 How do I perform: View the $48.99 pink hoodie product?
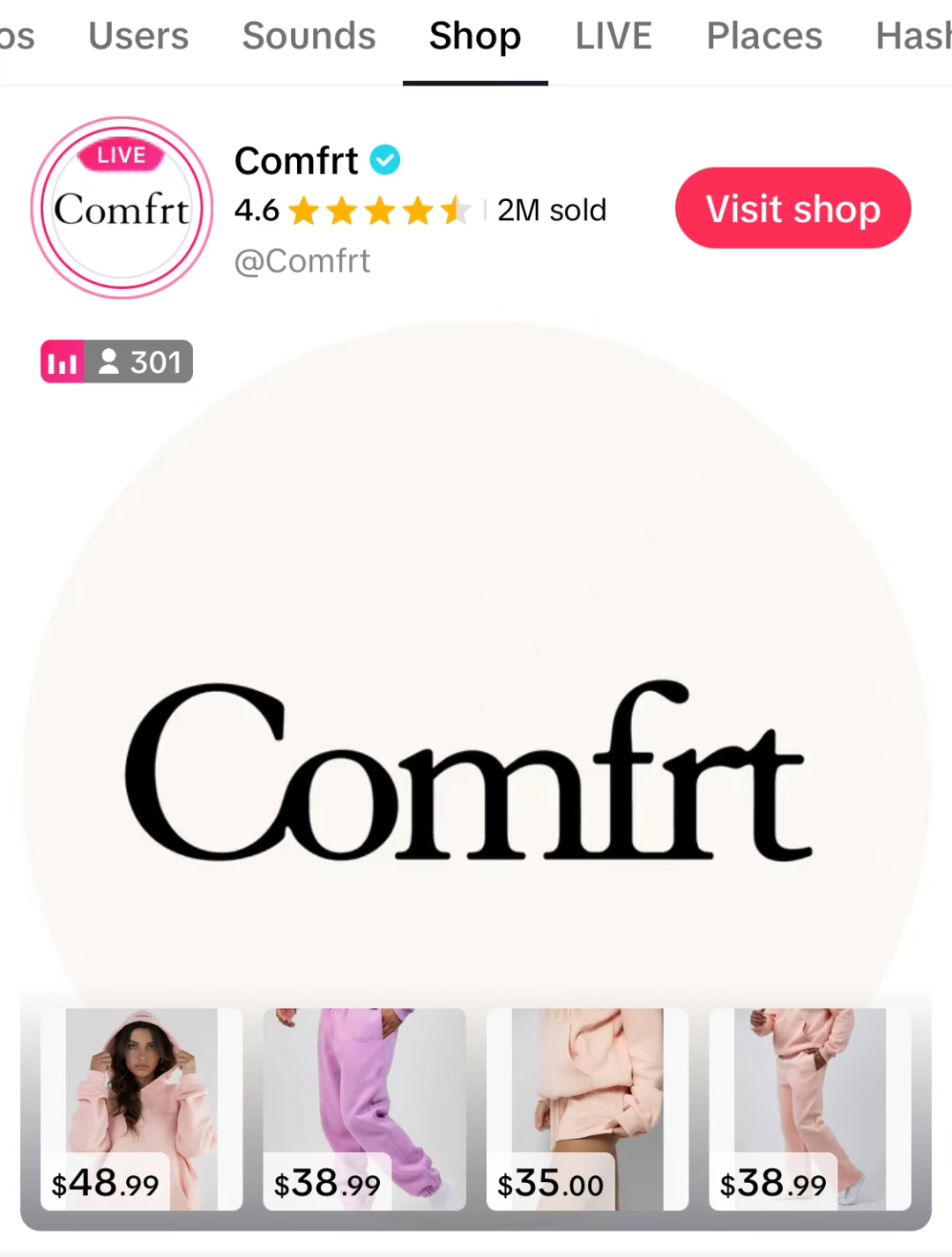point(141,1108)
